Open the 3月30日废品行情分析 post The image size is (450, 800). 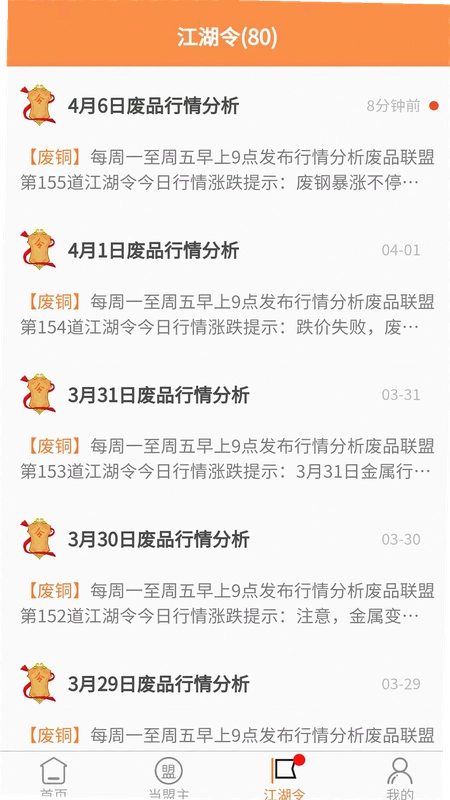[x=225, y=574]
